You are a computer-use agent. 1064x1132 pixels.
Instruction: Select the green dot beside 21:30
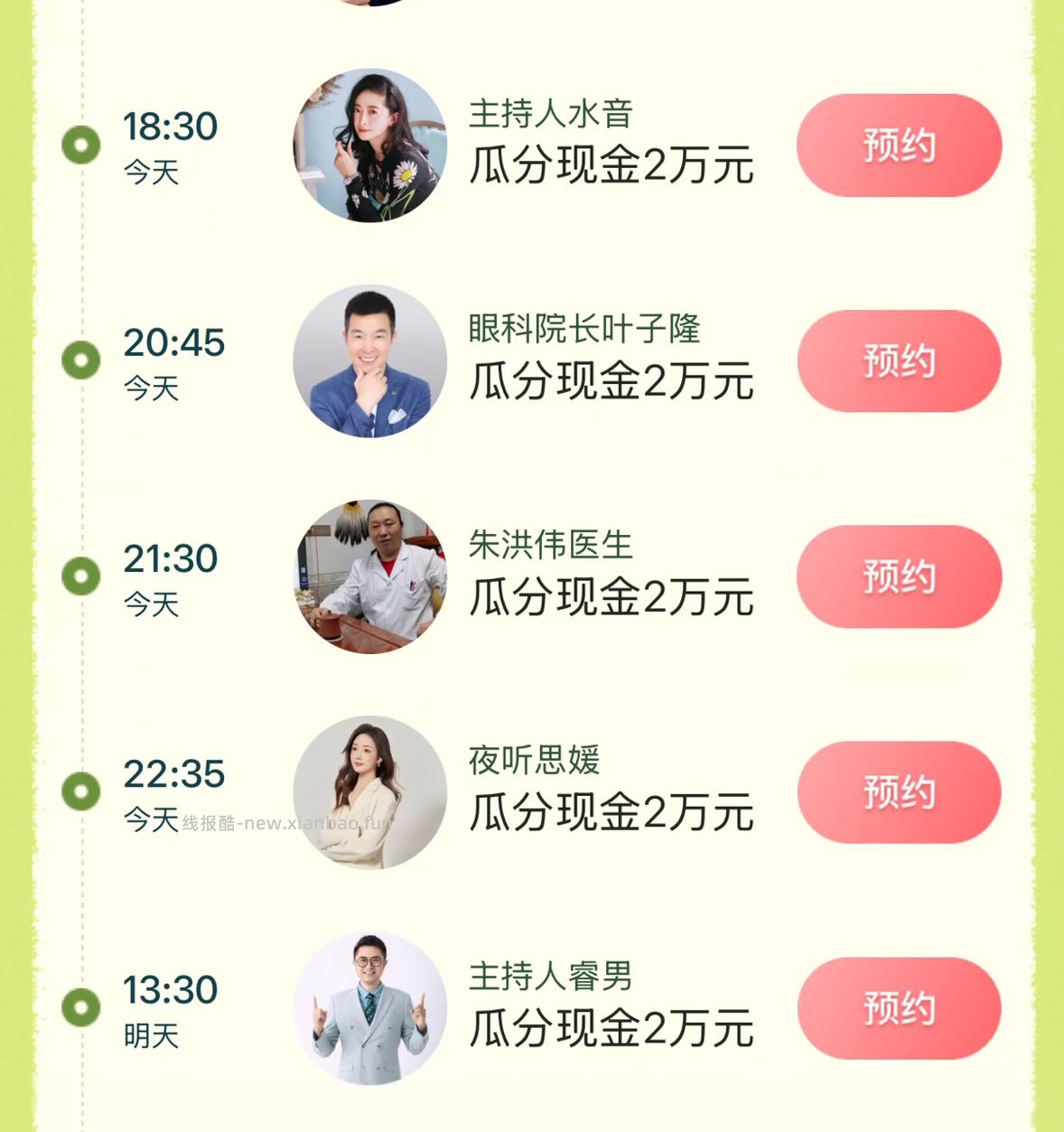pos(82,576)
